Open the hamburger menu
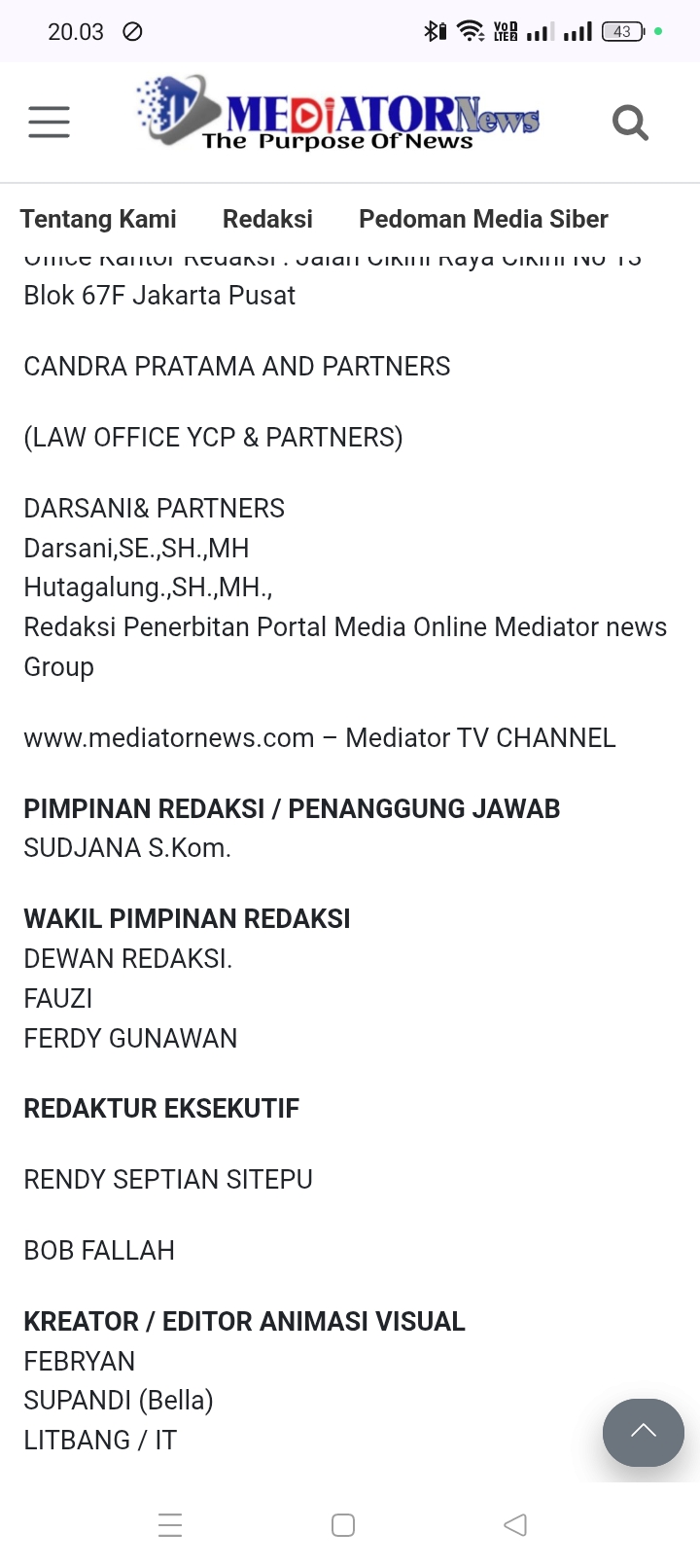This screenshot has width=700, height=1568. pos(49,123)
